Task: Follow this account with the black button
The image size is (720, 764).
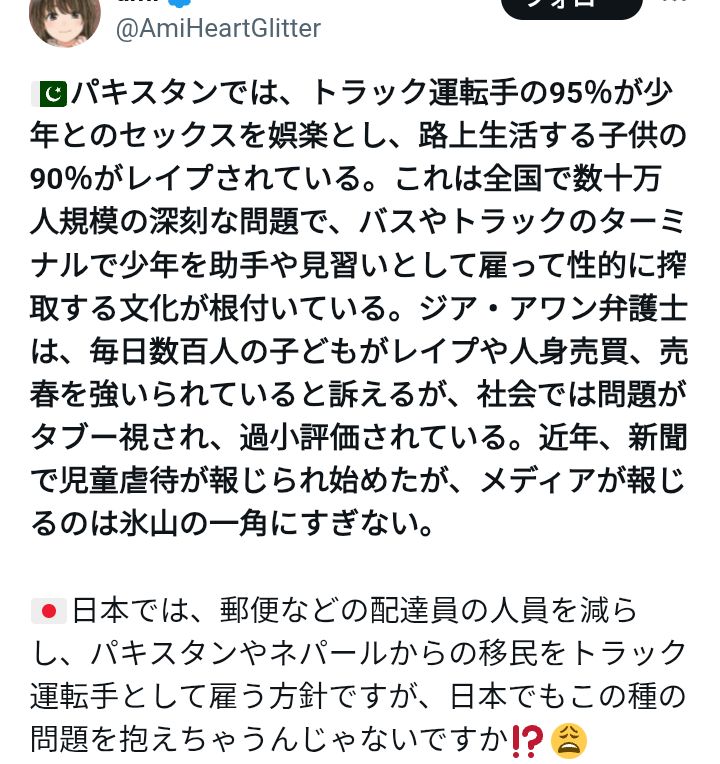Action: coord(571,7)
